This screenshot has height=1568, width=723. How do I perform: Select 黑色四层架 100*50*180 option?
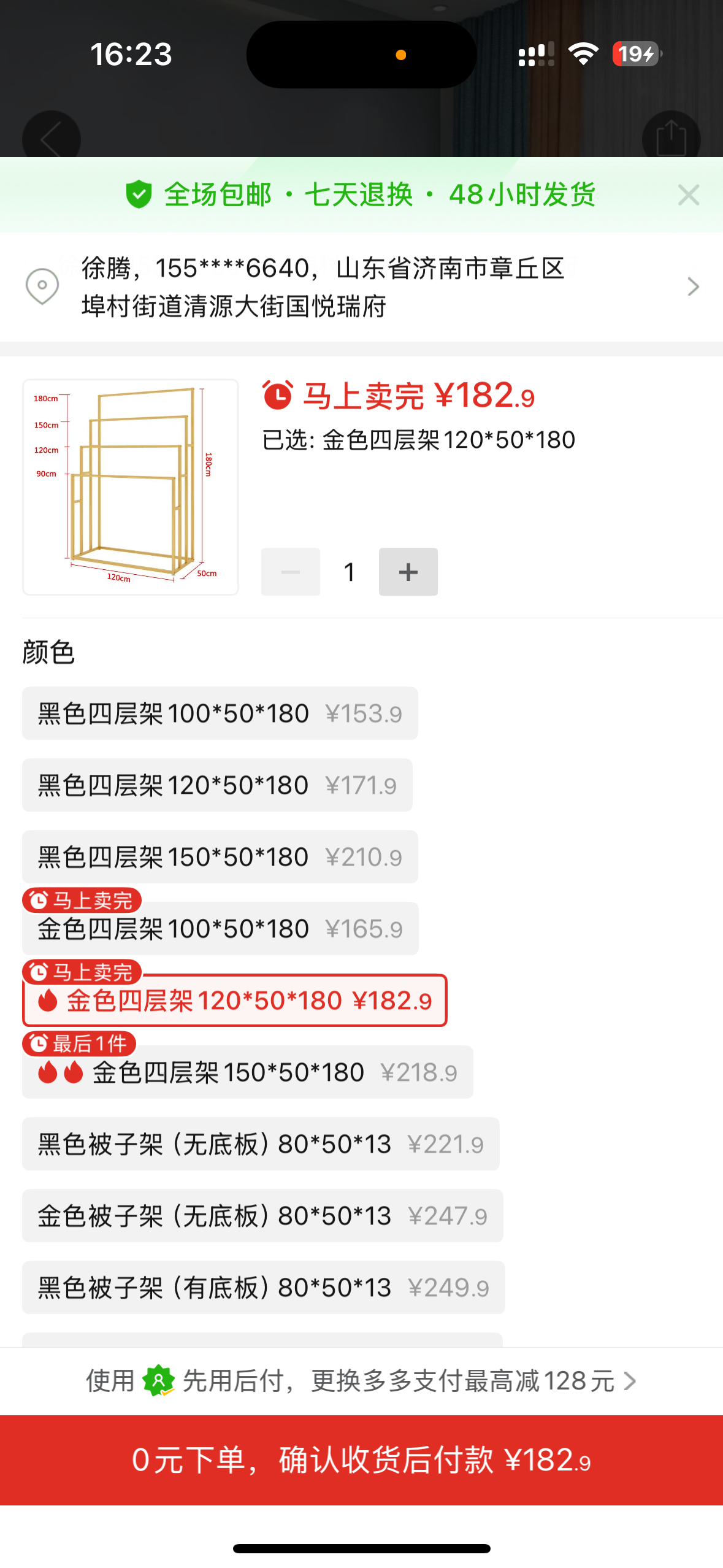coord(220,713)
